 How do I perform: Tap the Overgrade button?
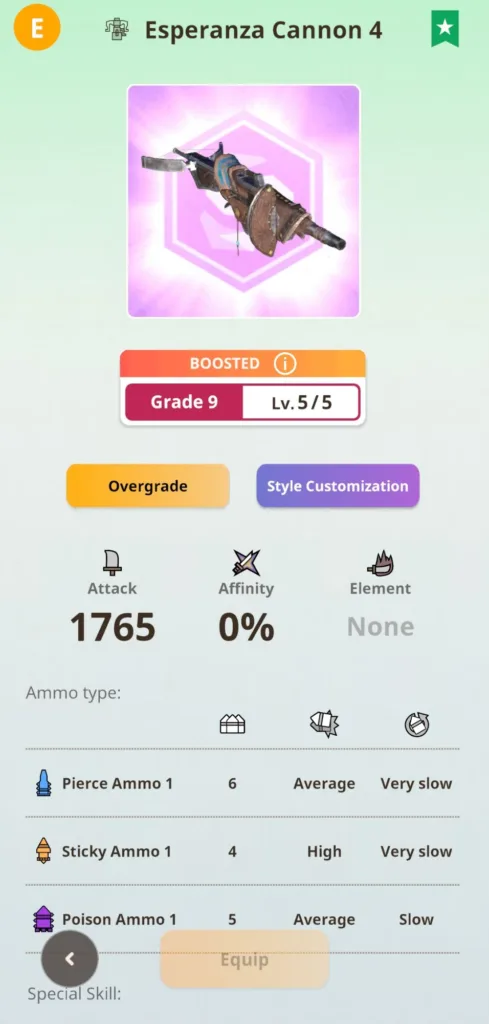click(148, 486)
